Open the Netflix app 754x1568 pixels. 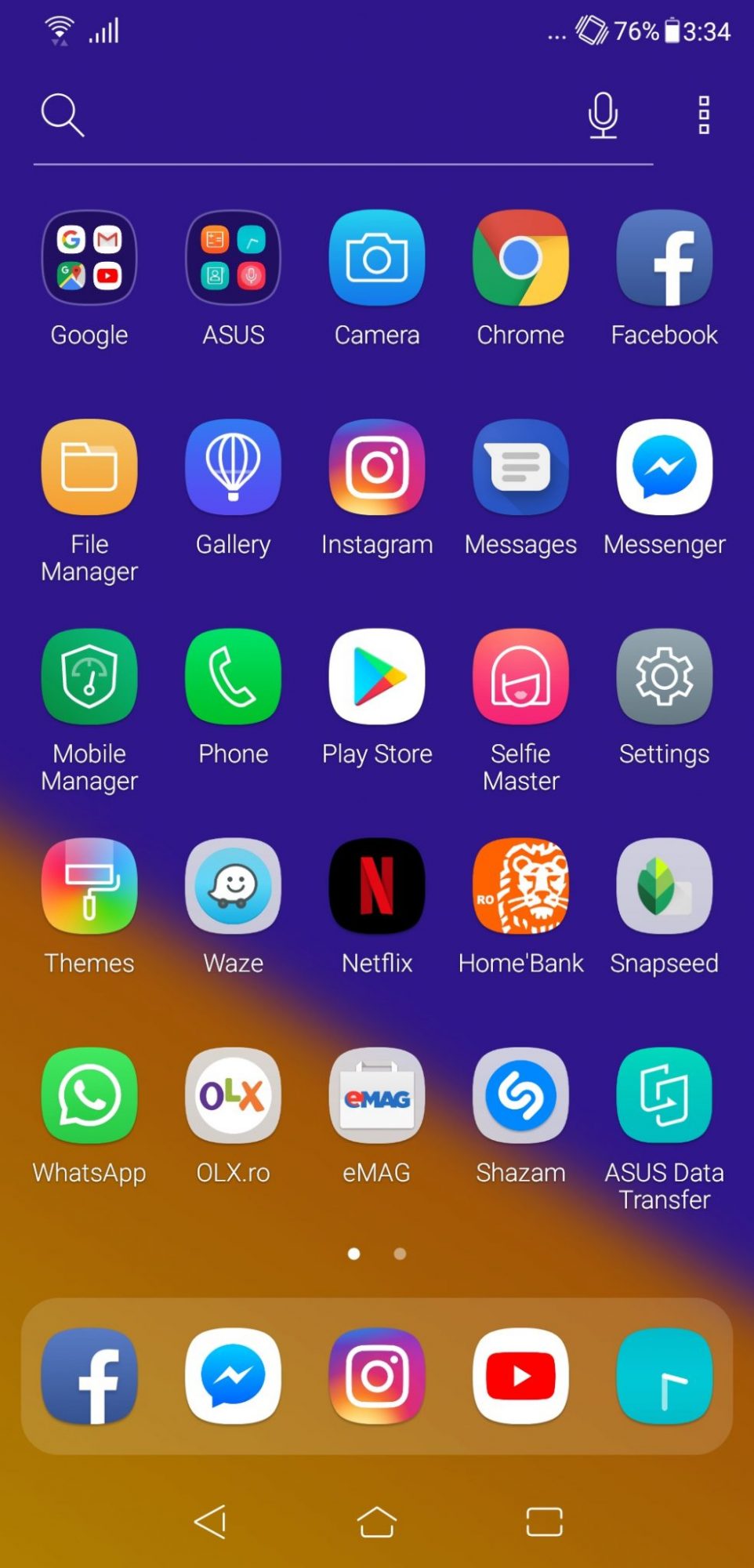pos(377,886)
